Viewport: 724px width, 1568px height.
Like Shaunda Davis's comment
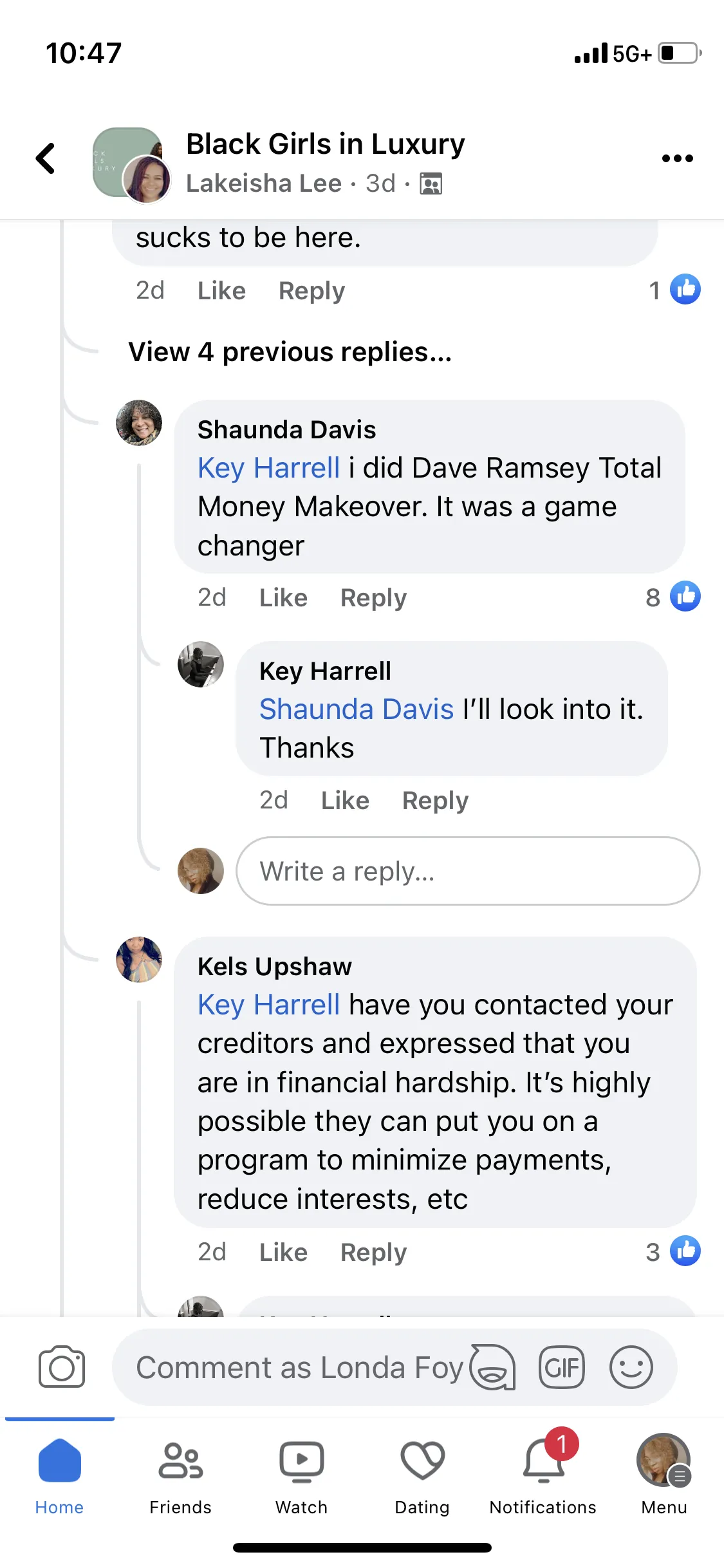(283, 598)
